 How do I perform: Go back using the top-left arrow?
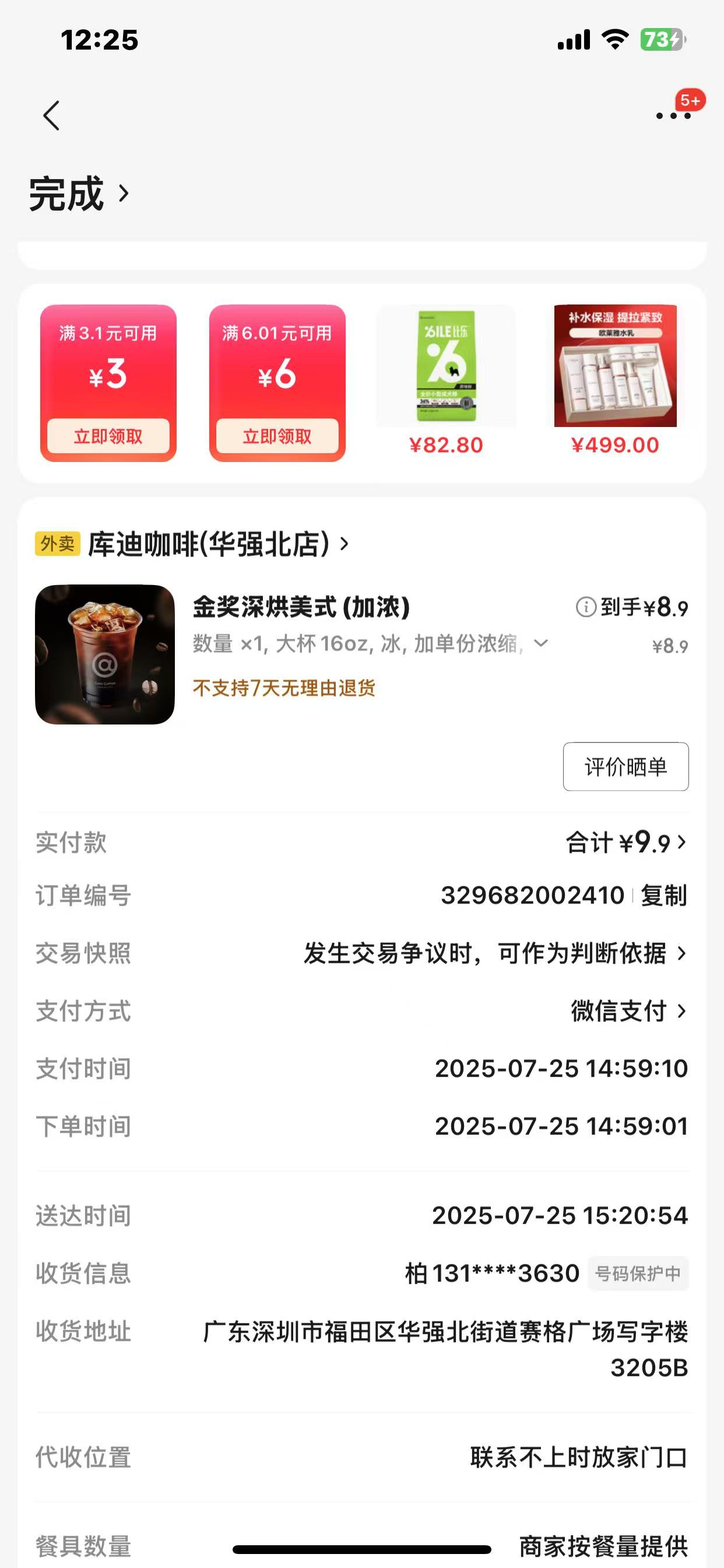pyautogui.click(x=52, y=116)
